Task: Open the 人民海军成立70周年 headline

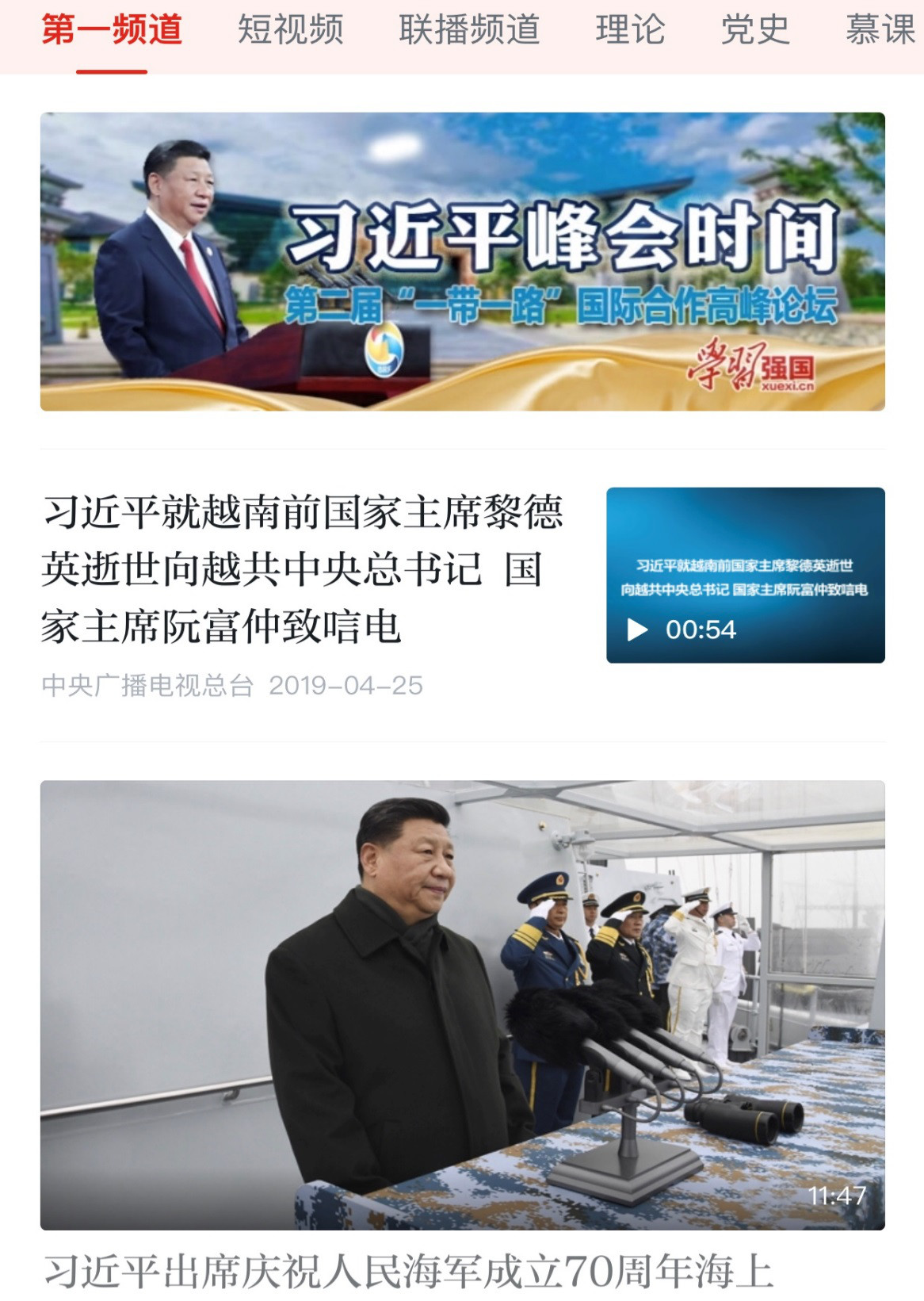Action: click(x=408, y=1272)
